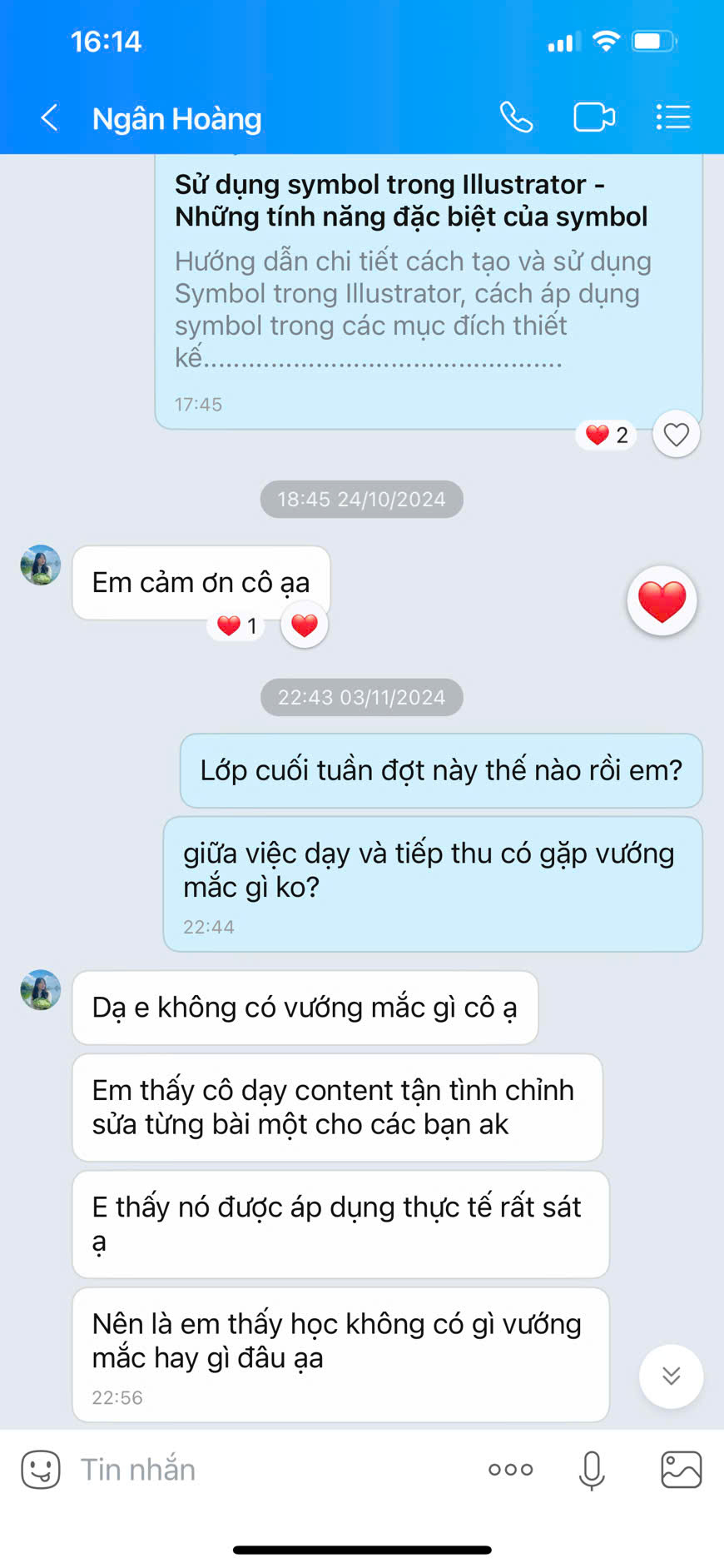
Task: Start a video call with Ngân Hoàng
Action: (x=594, y=117)
